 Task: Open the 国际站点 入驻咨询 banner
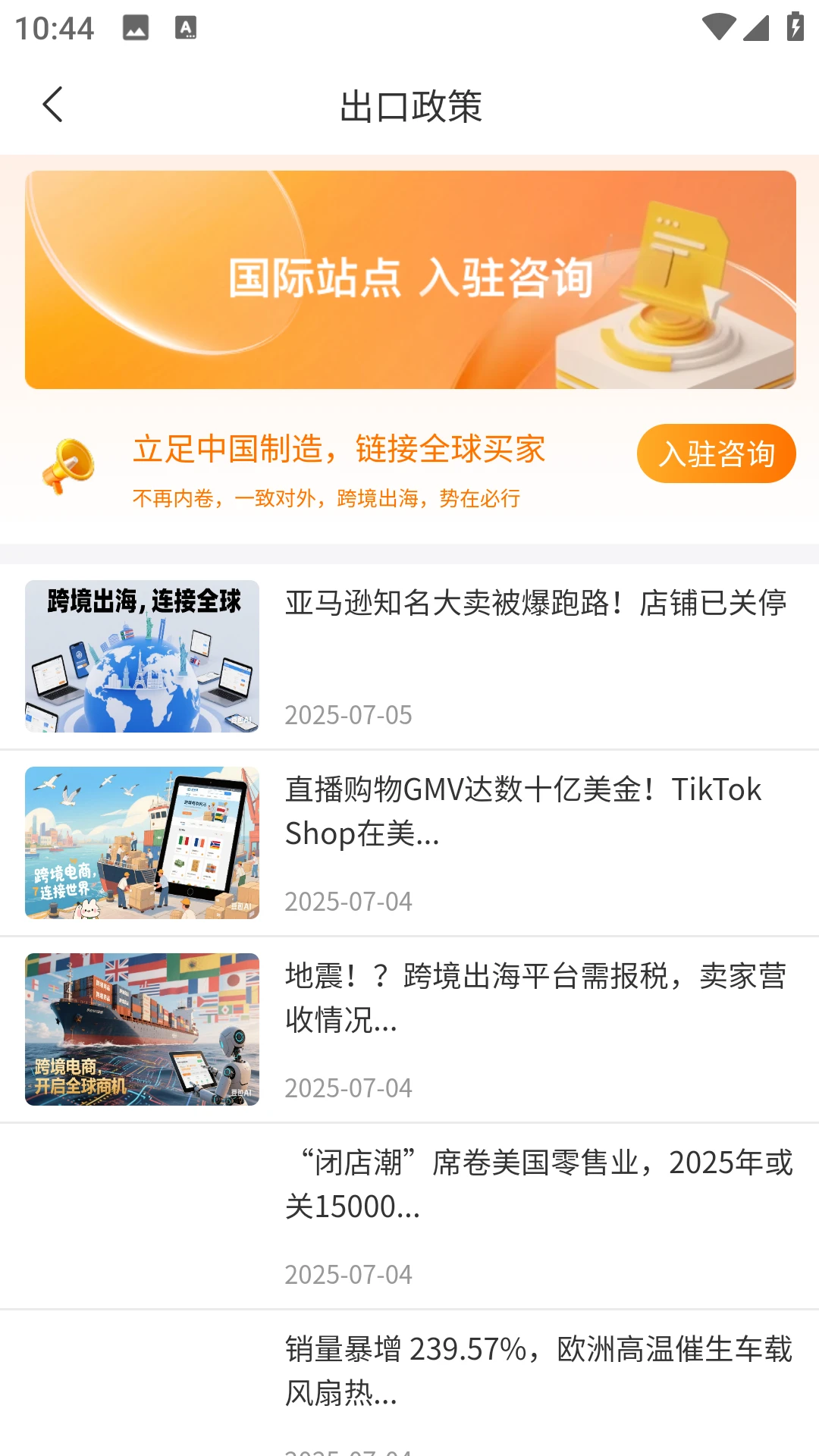tap(409, 279)
